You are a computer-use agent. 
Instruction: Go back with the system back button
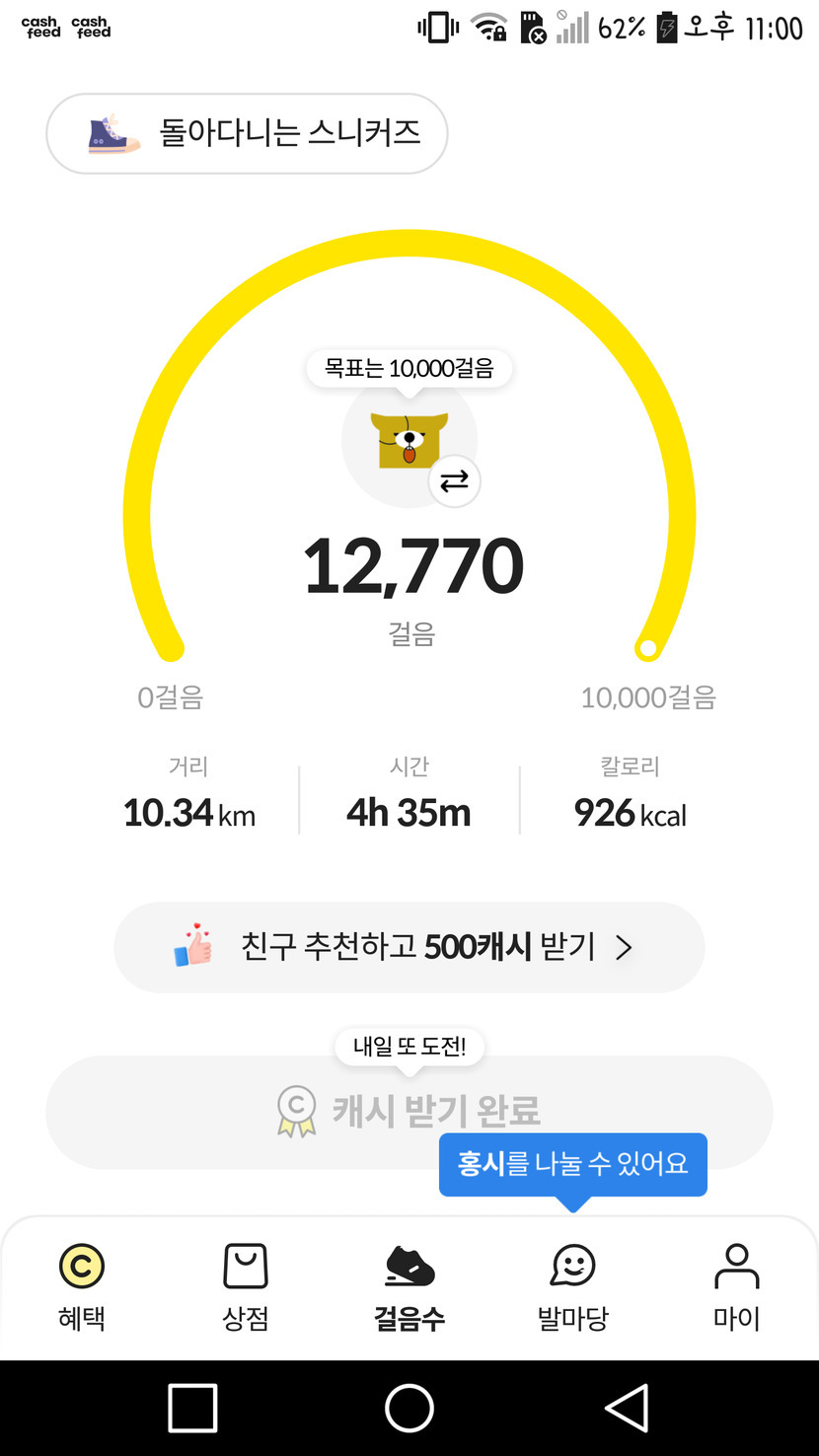point(627,1408)
